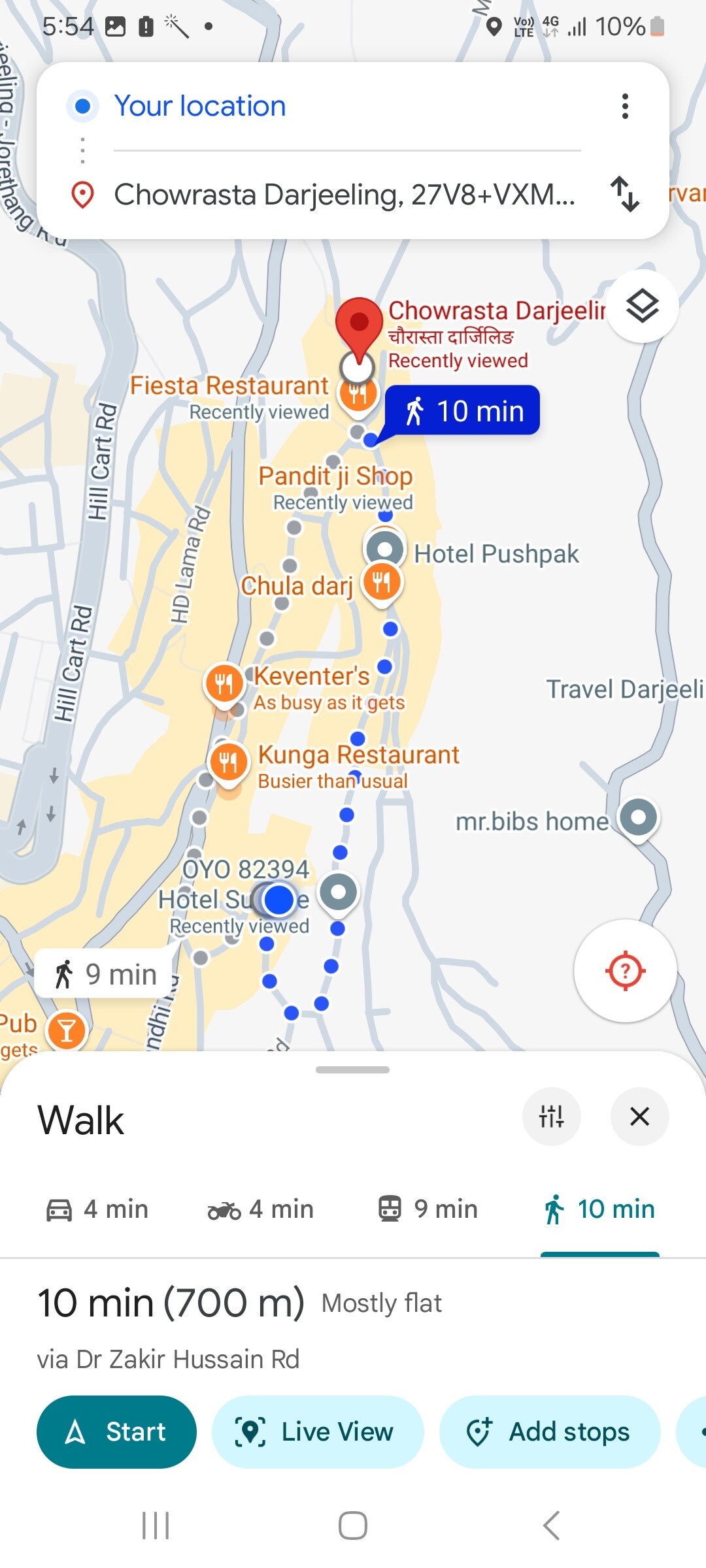
Task: Switch to transit mode, 9 min
Action: coord(428,1209)
